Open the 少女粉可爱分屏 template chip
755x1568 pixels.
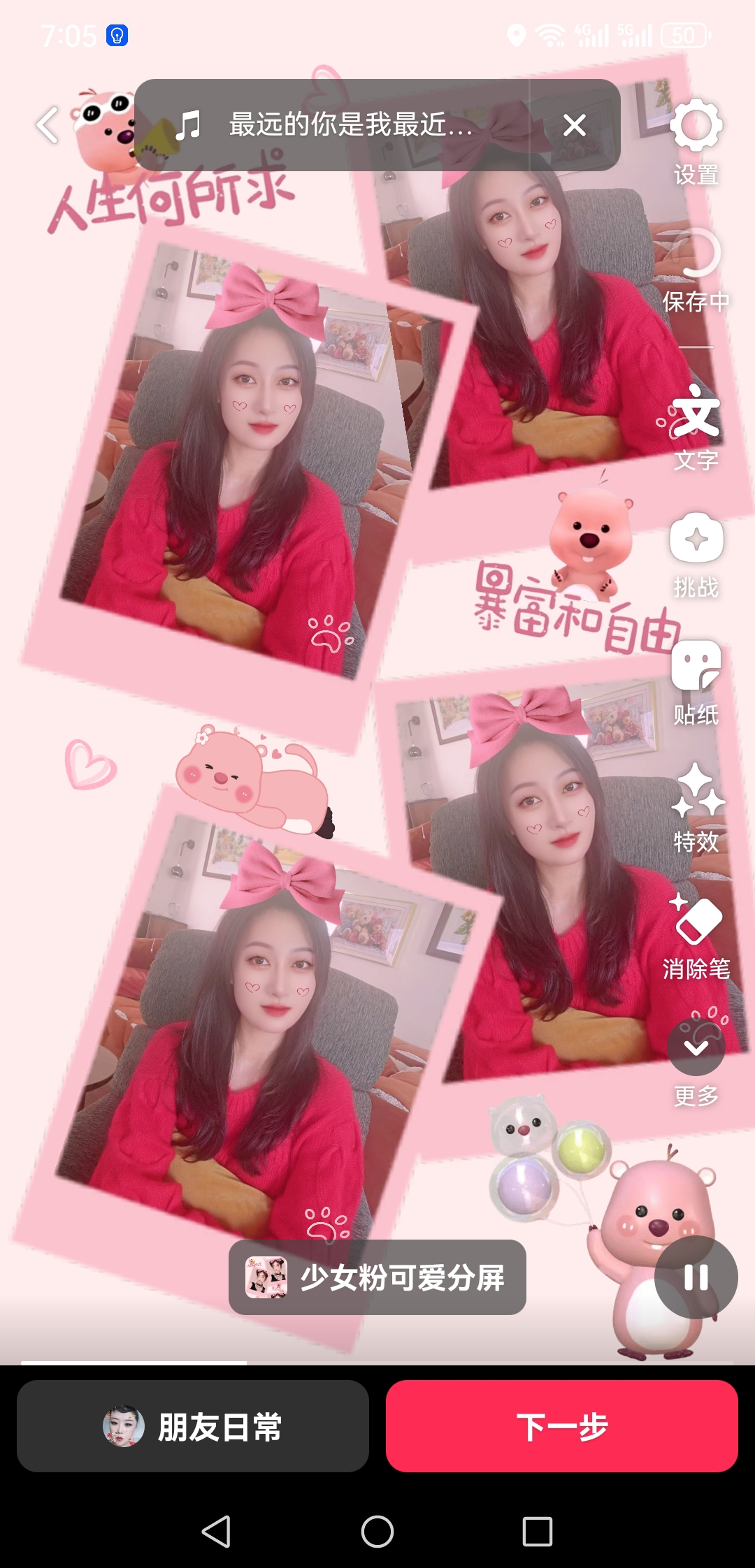pyautogui.click(x=377, y=1277)
